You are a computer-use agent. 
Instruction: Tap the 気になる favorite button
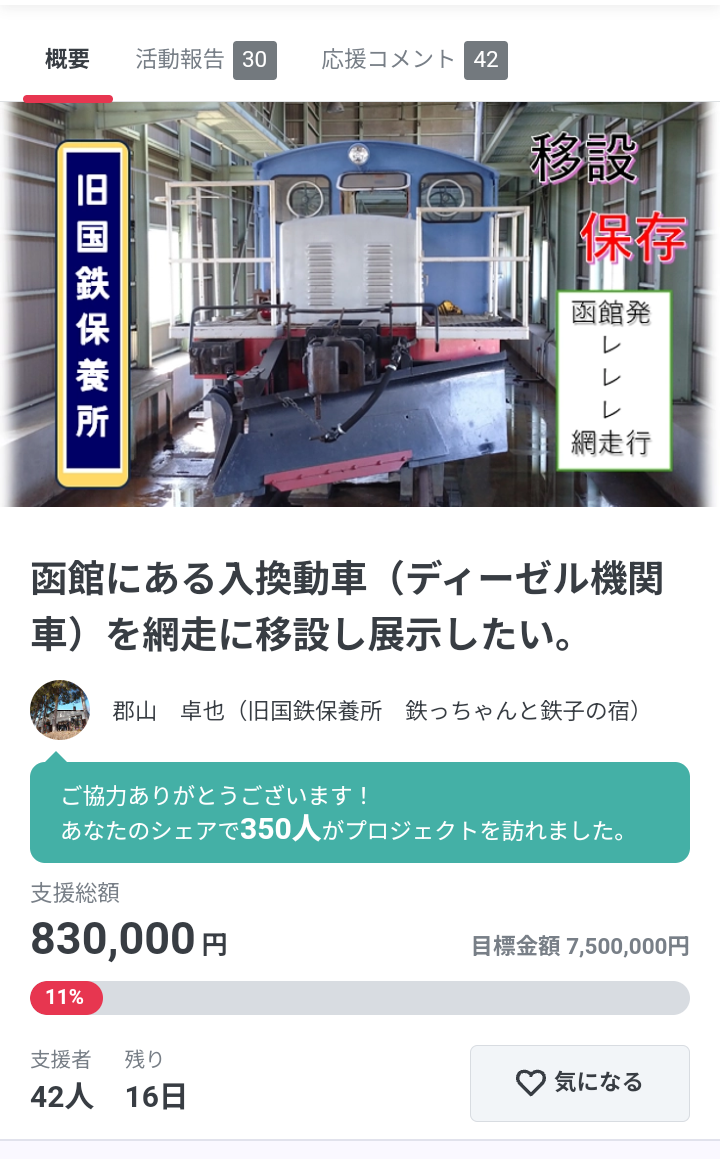[579, 1083]
